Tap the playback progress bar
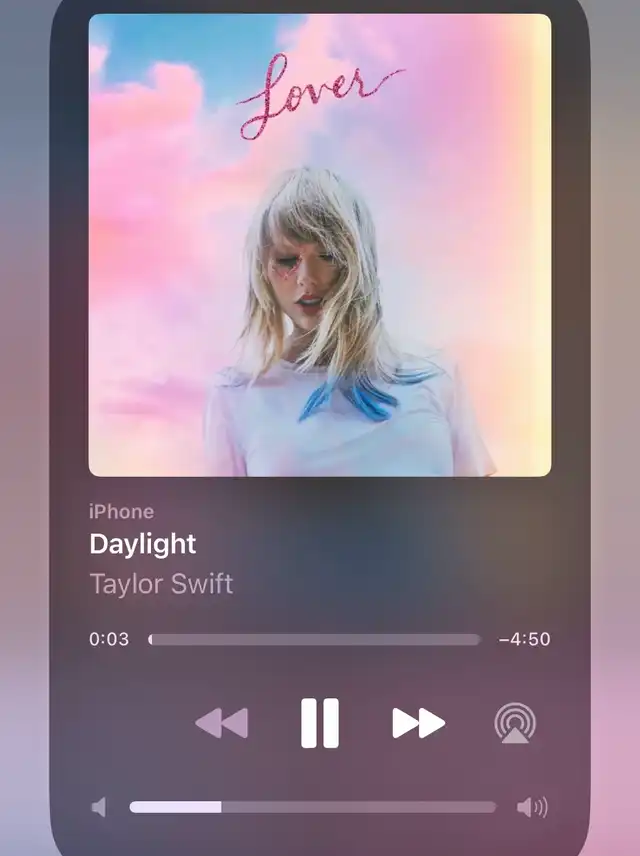 pos(314,640)
